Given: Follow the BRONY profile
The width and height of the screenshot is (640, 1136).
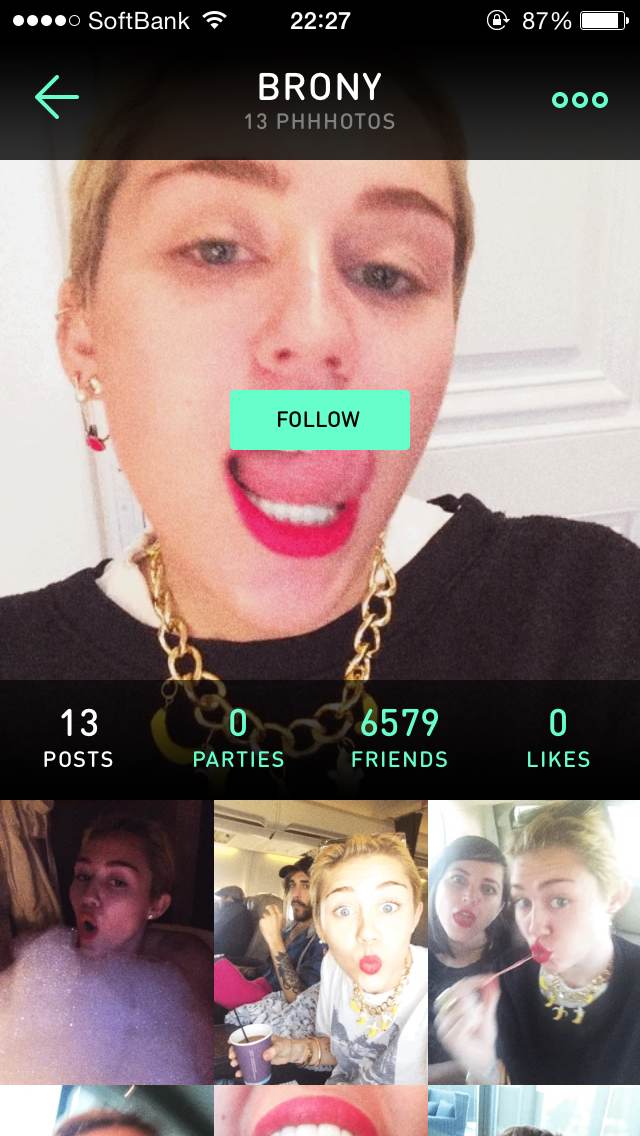Looking at the screenshot, I should [x=320, y=419].
